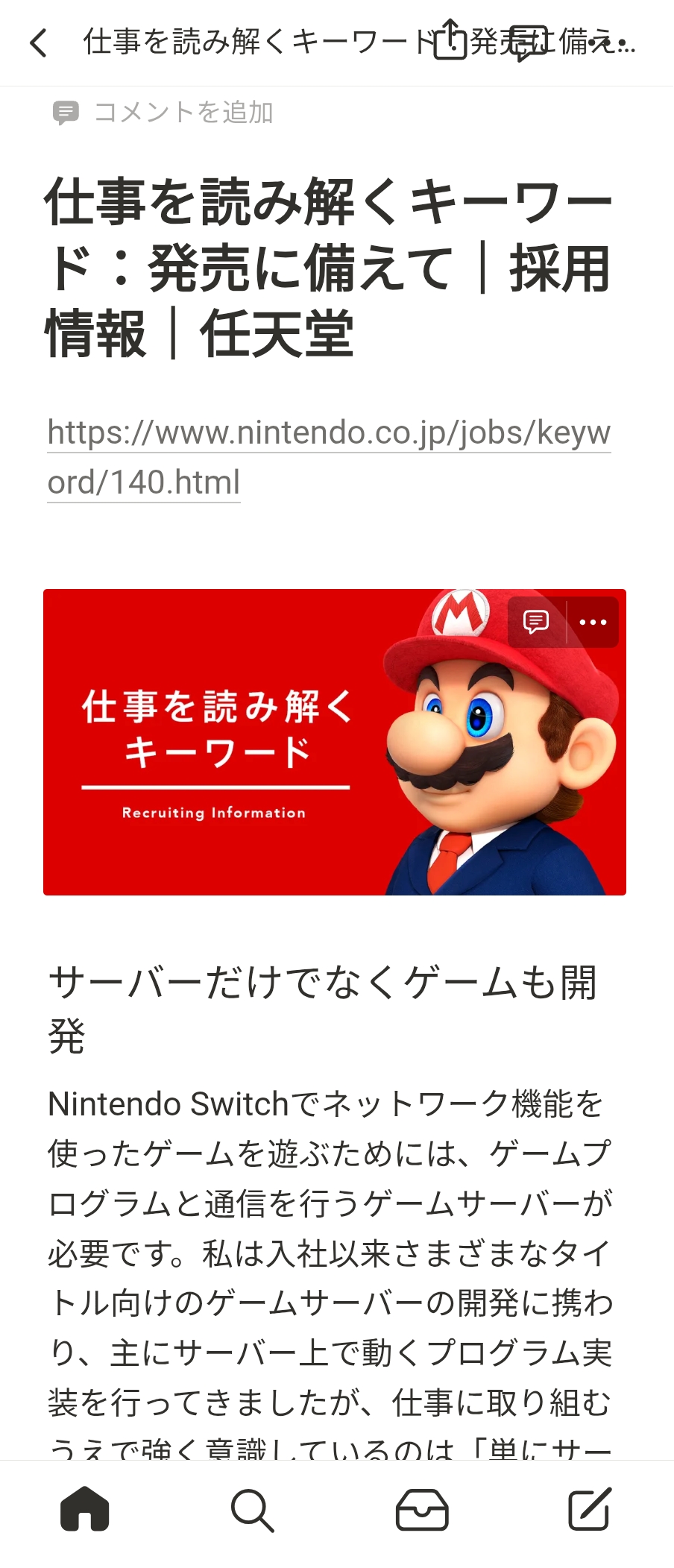Share this page from the top bar

tap(450, 41)
